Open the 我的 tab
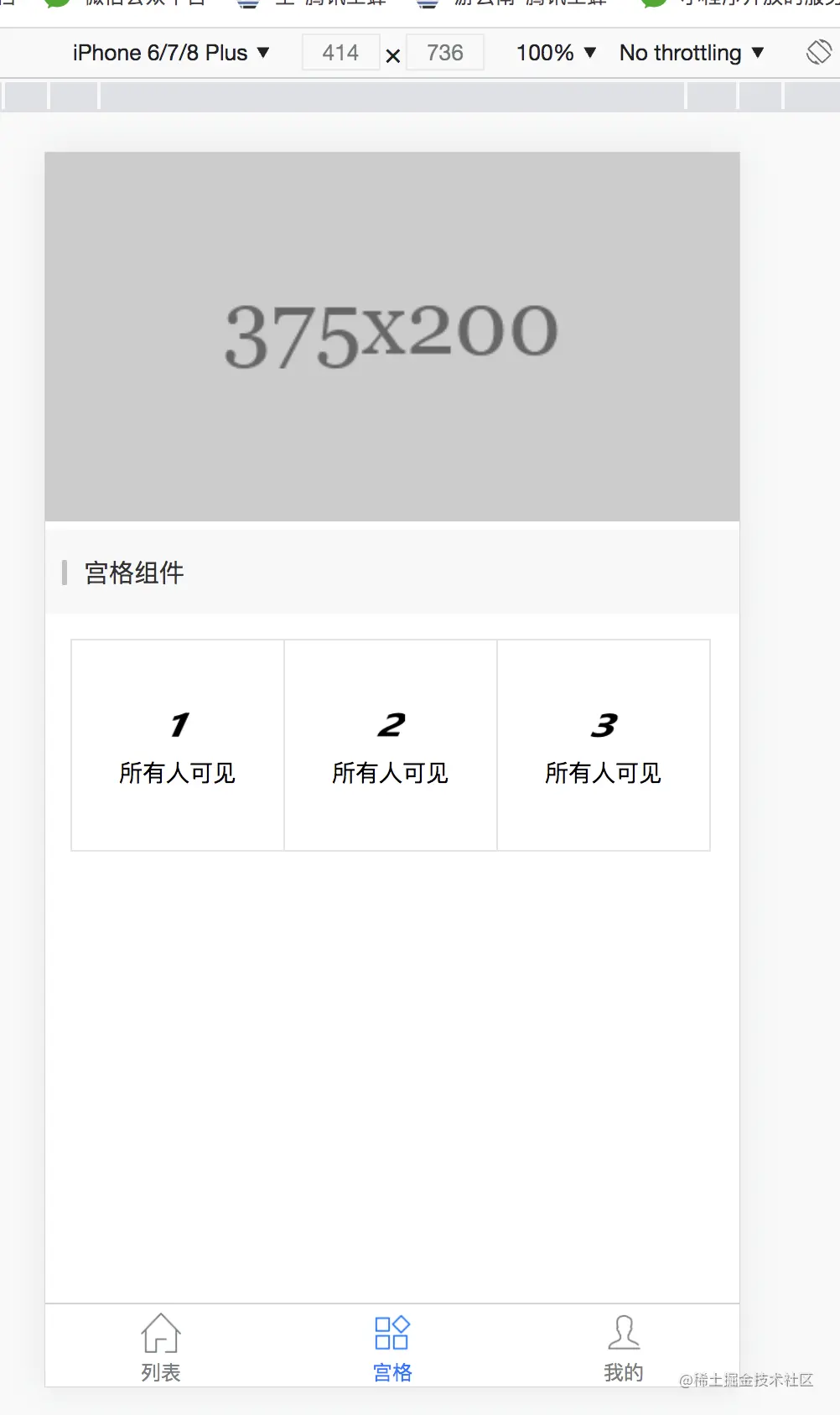The width and height of the screenshot is (840, 1415). click(x=623, y=1346)
